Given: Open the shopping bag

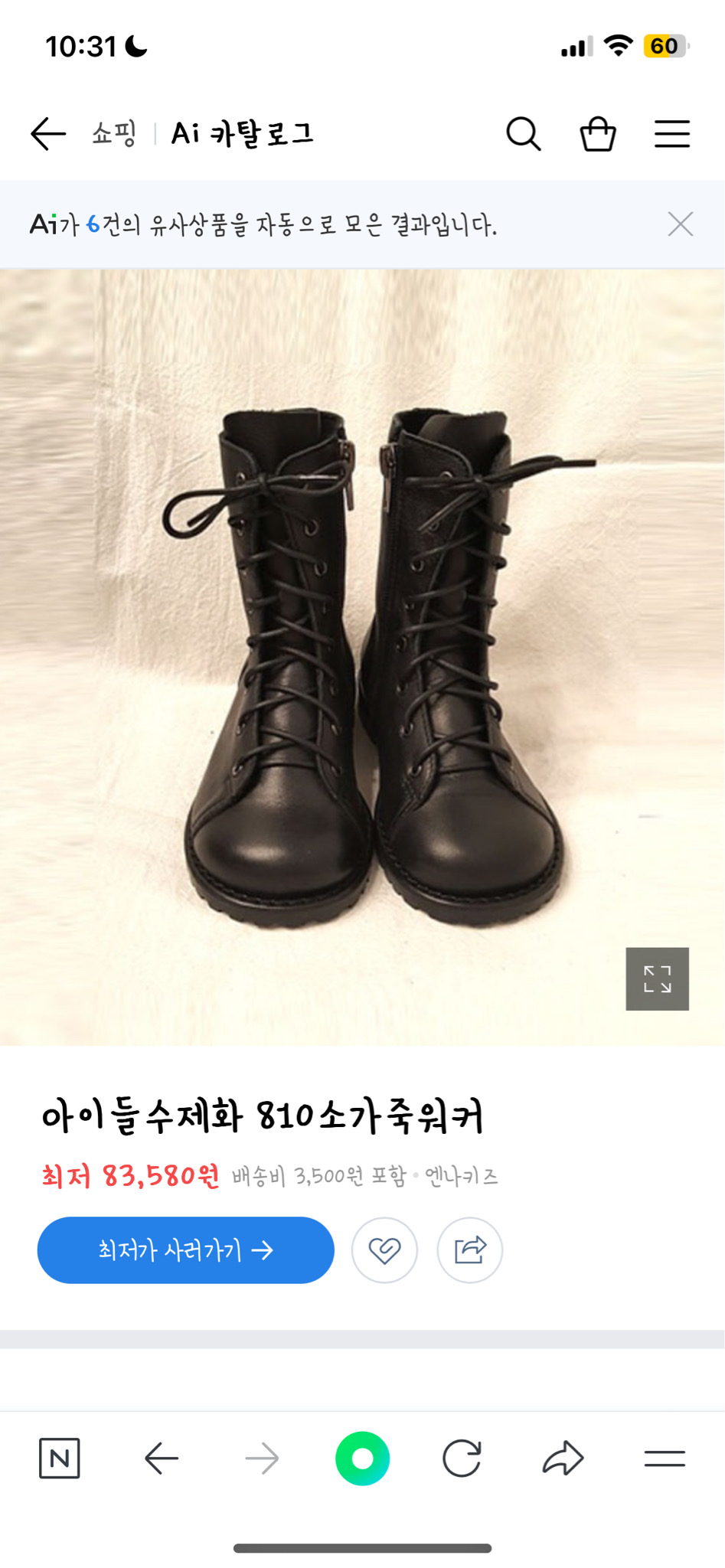Looking at the screenshot, I should (x=599, y=132).
